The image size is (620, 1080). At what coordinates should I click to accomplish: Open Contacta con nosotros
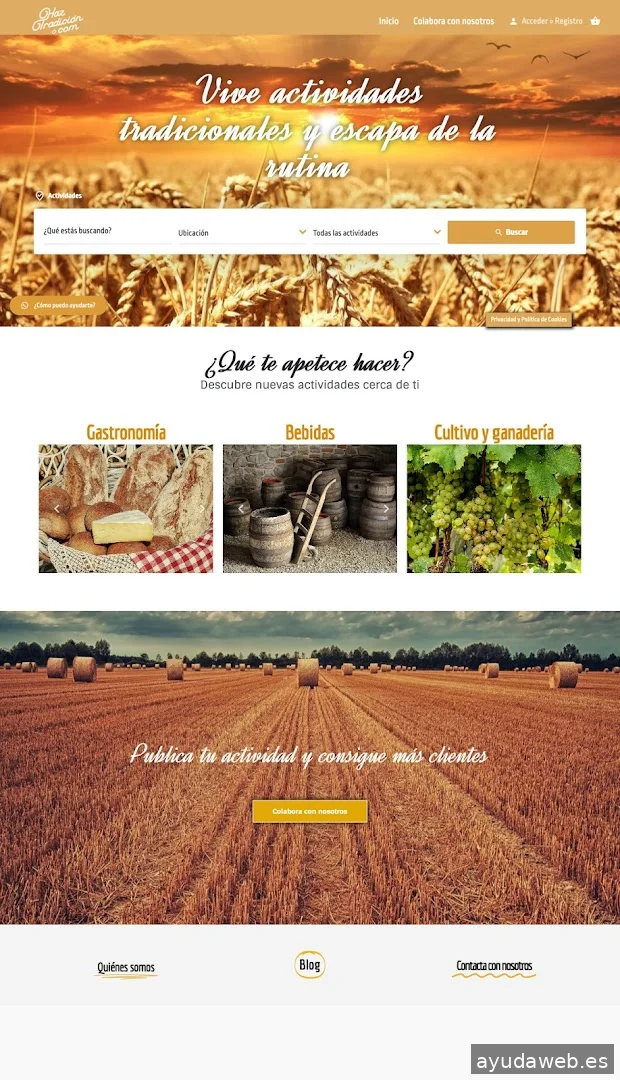pyautogui.click(x=494, y=967)
